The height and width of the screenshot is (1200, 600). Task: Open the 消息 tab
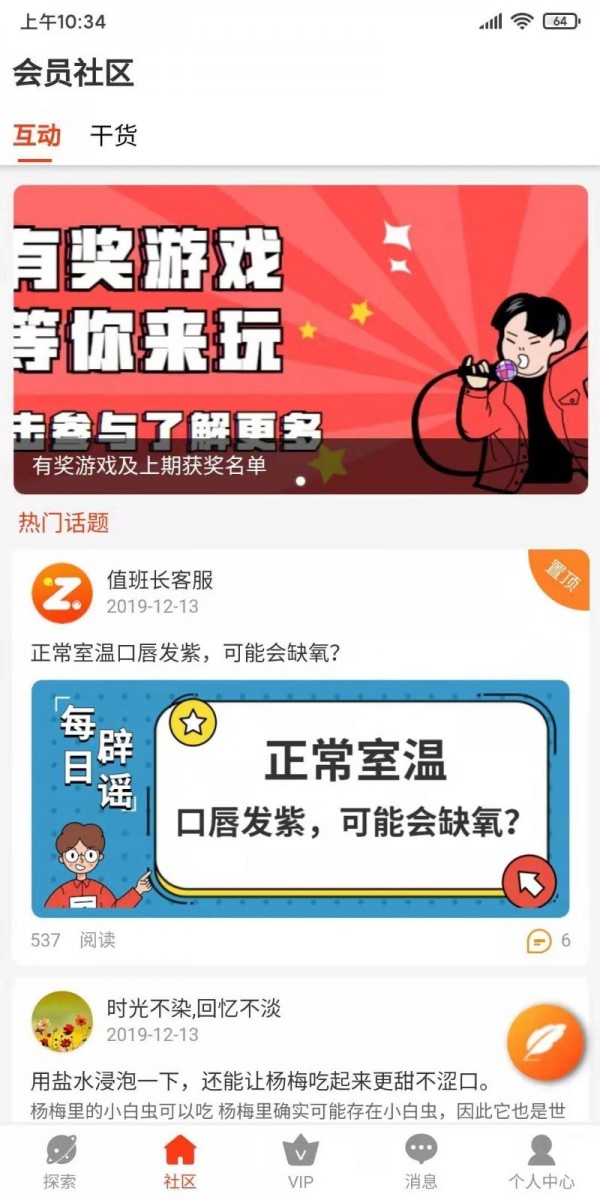coord(421,1162)
